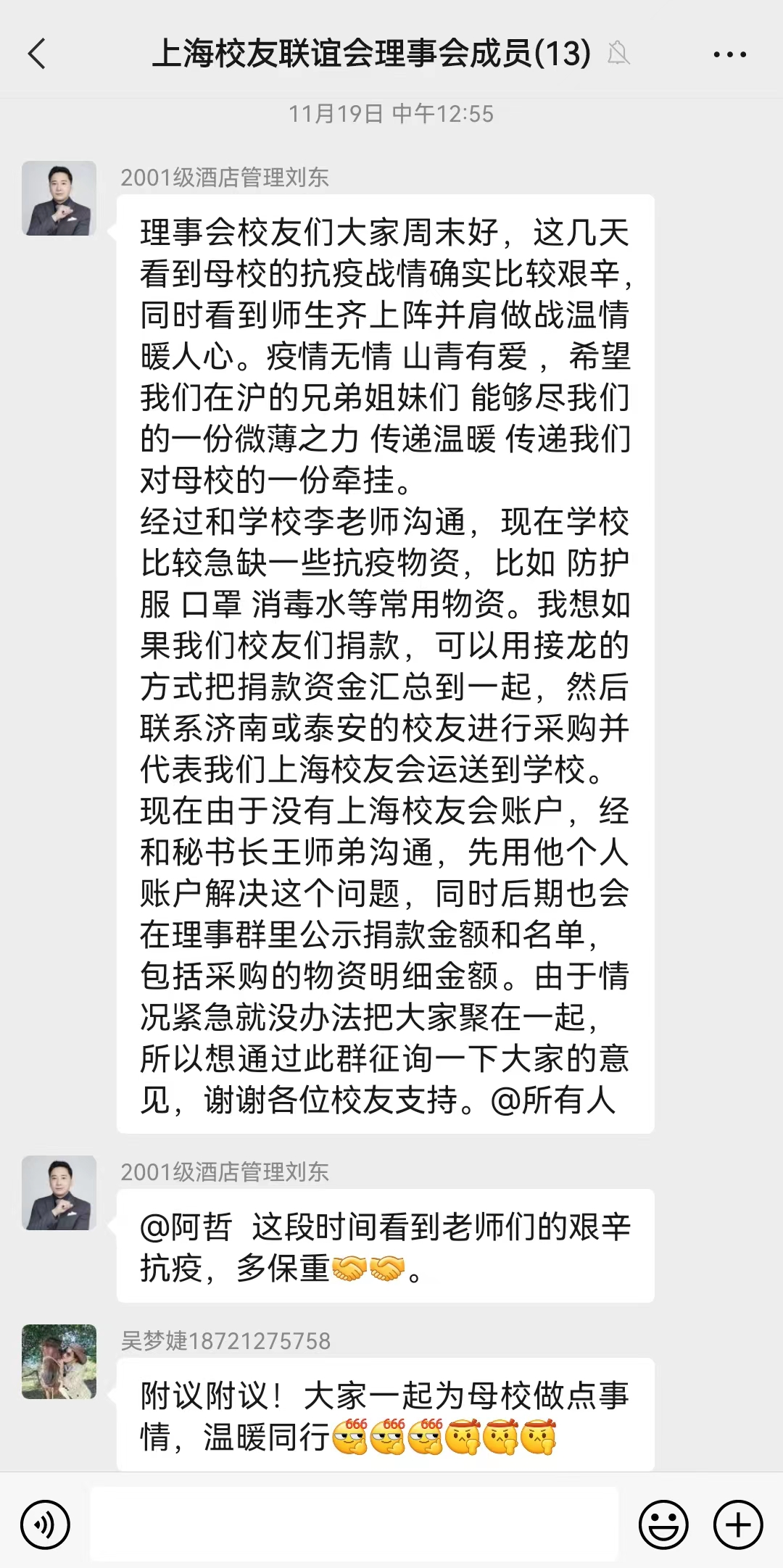This screenshot has height=1568, width=783.
Task: Switch to voice message input
Action: coord(45,1525)
